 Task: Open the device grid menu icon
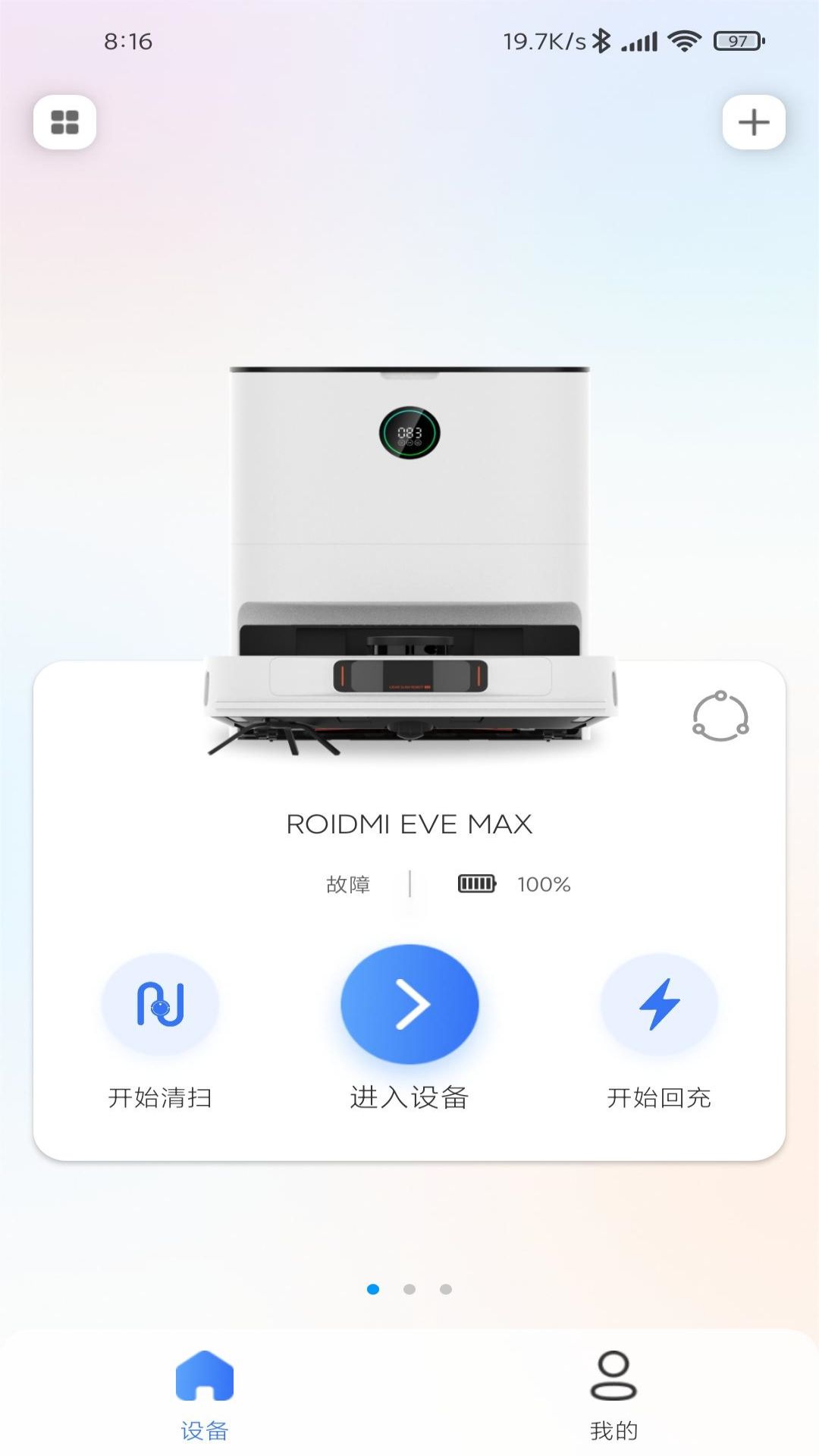point(64,122)
